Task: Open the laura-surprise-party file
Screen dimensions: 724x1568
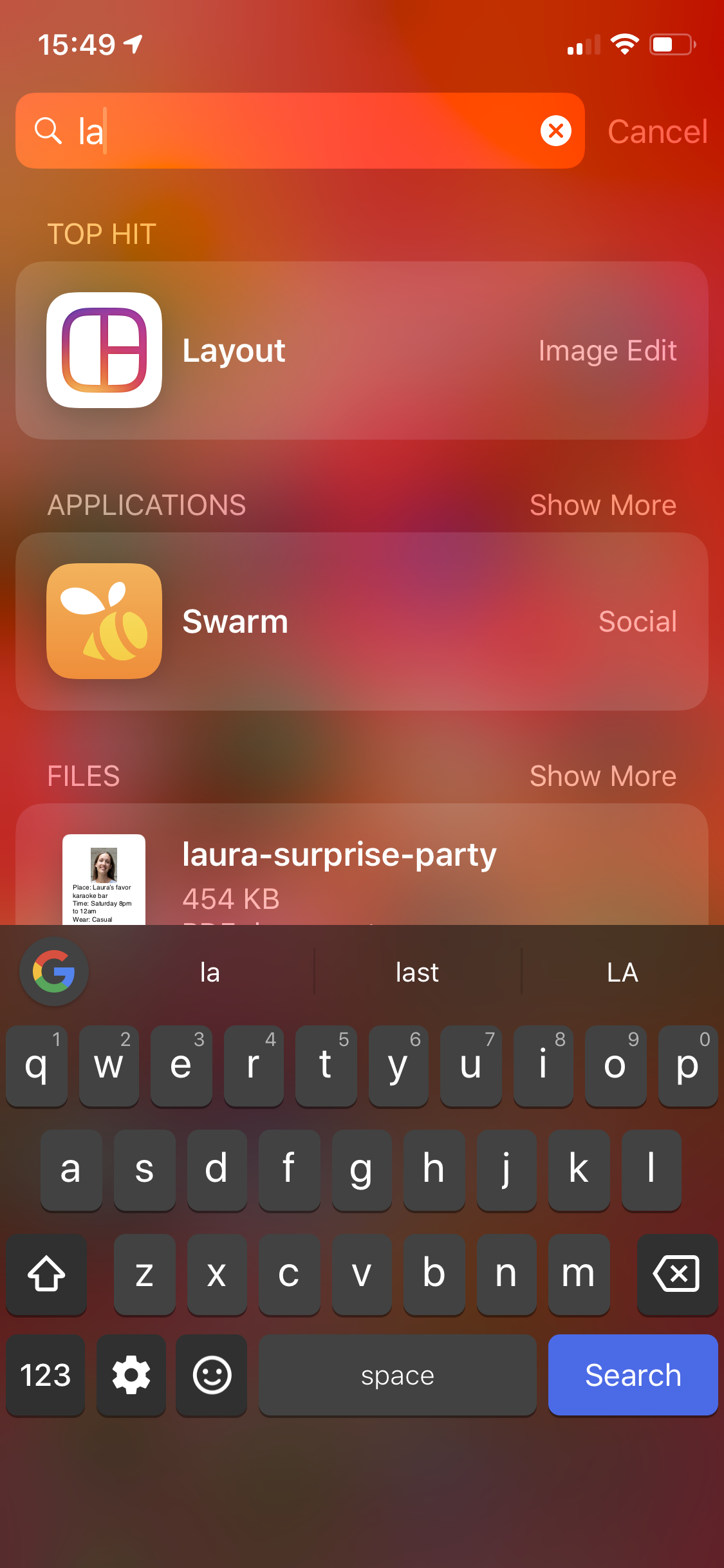Action: click(362, 869)
